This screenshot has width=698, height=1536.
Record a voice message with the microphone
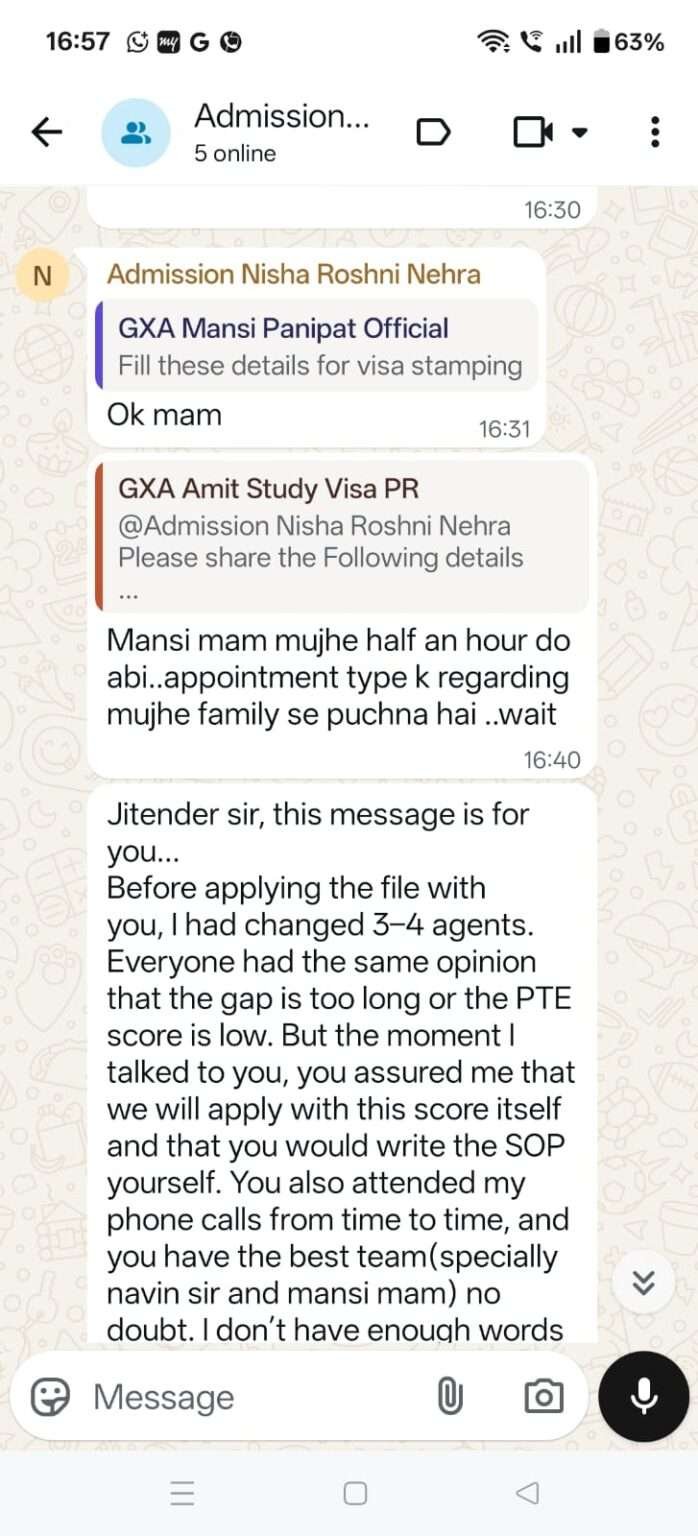(x=643, y=1396)
